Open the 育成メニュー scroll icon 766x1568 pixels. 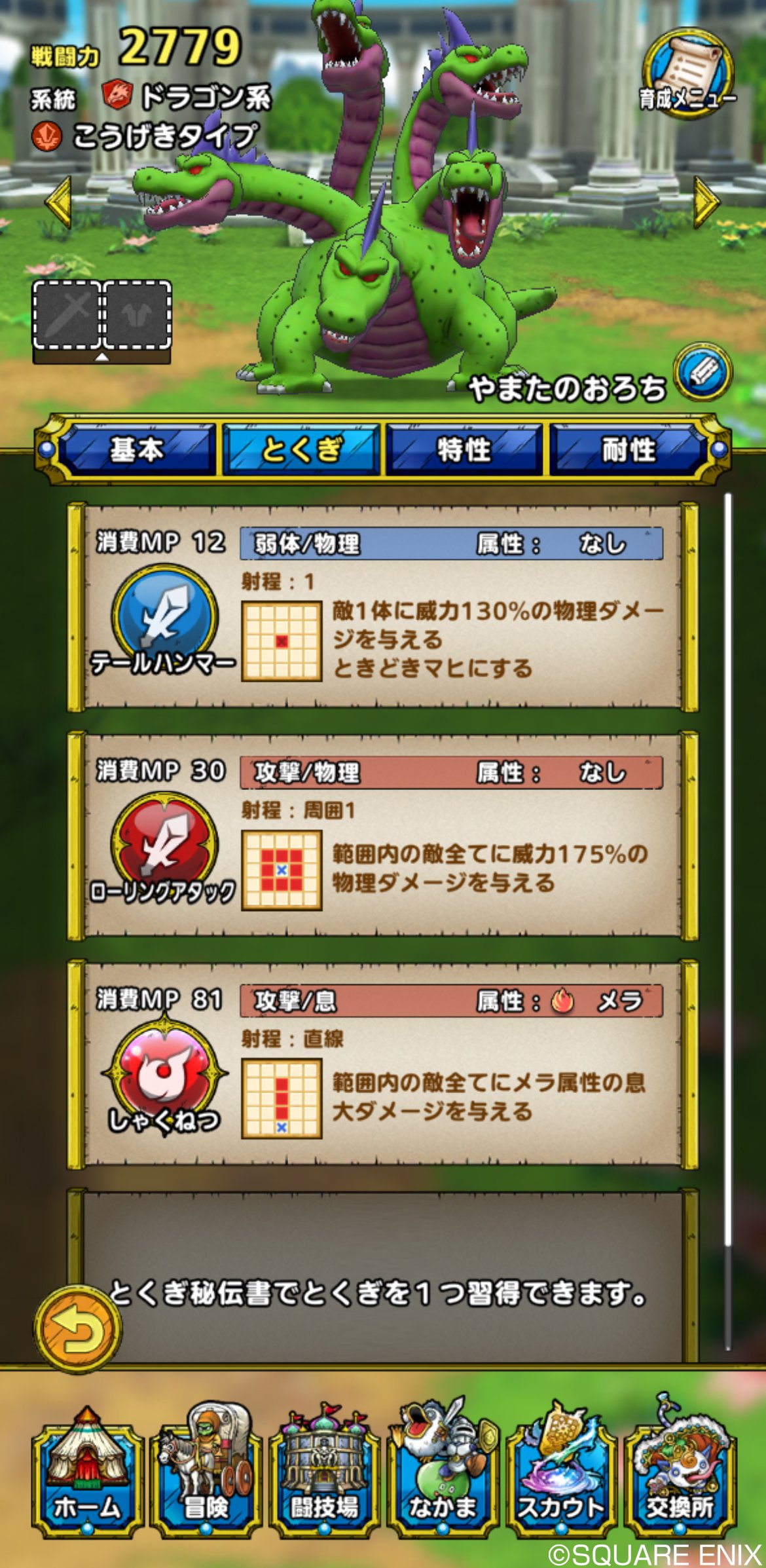coord(687,73)
